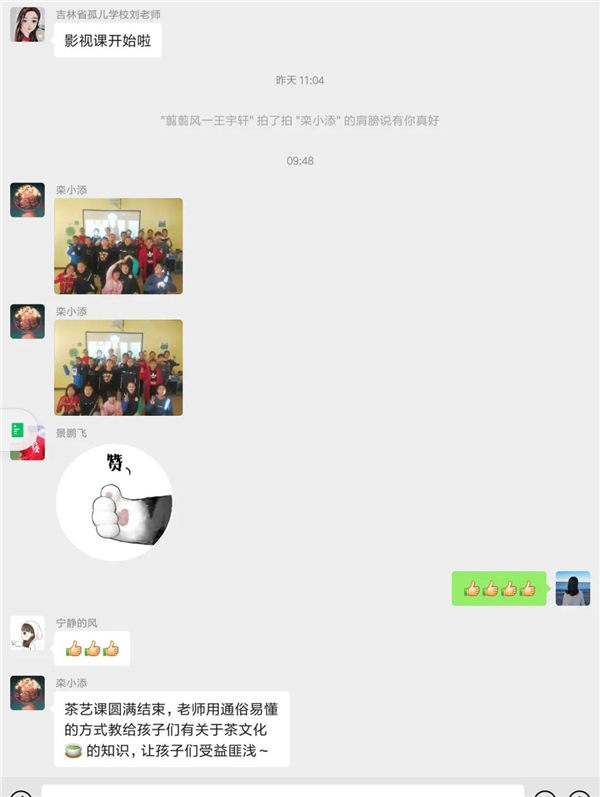Open 栾小添's avatar beside the tea class message
Screen dimensions: 600x797
27,693
